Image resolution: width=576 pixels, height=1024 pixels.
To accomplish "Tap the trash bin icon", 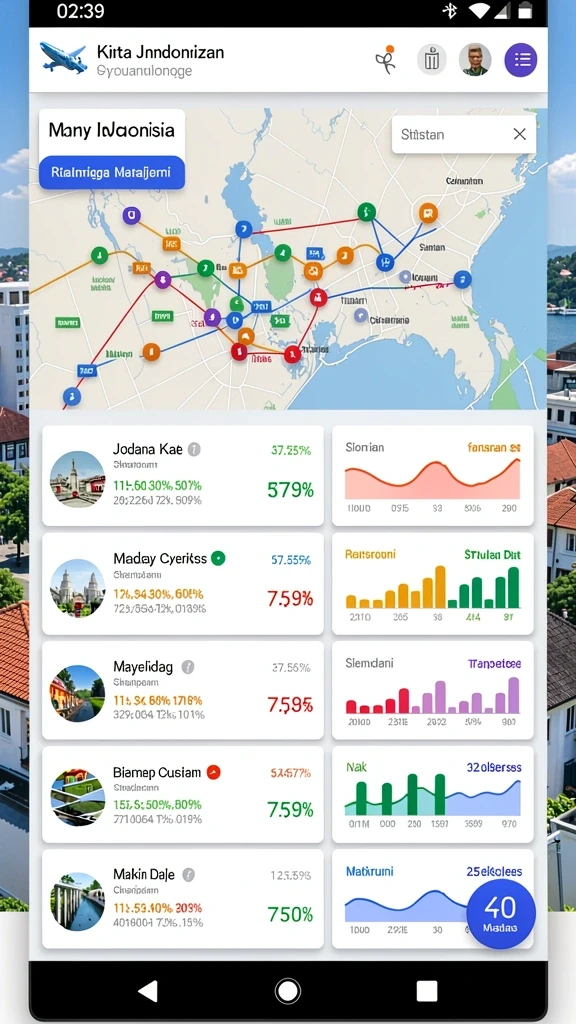I will click(x=431, y=60).
